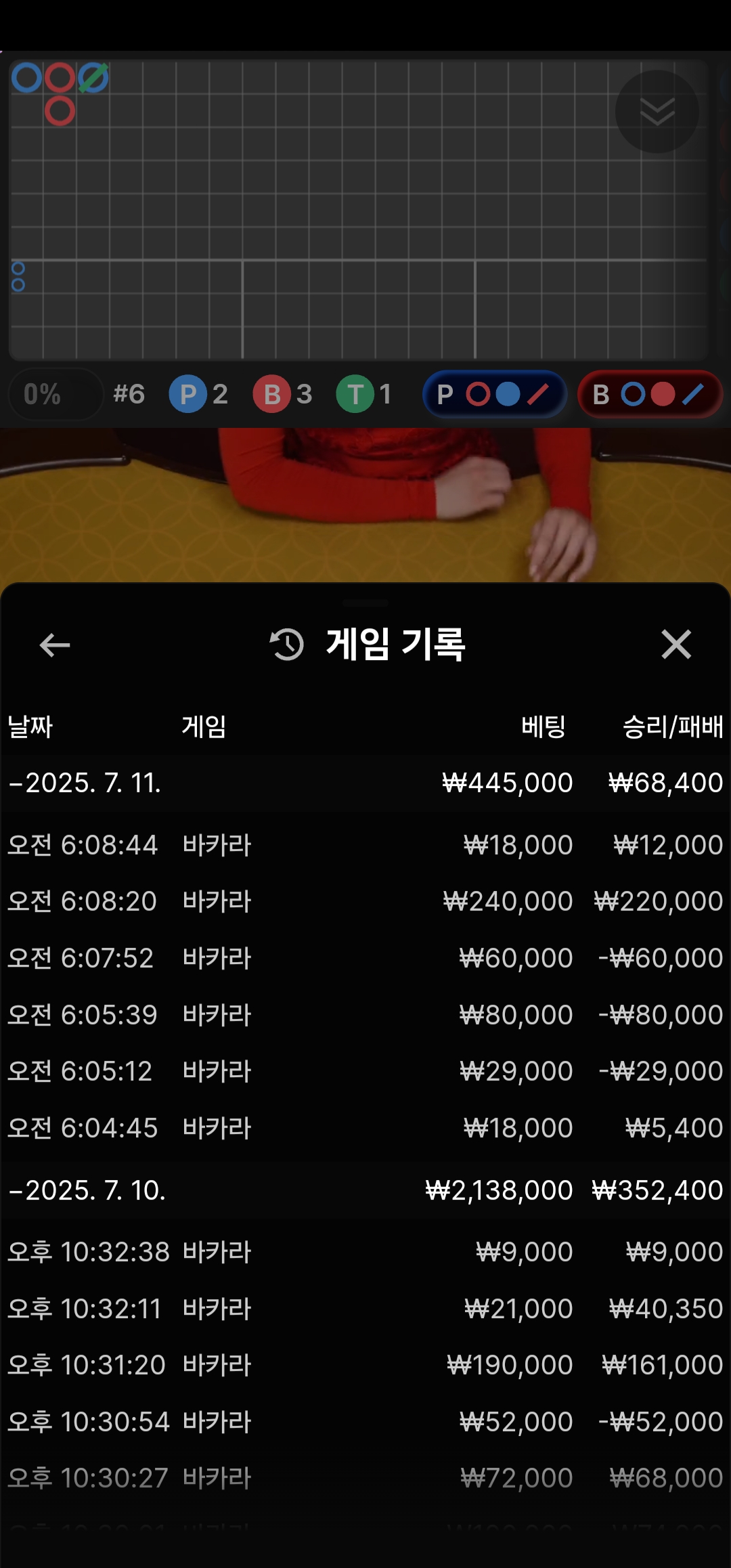View details of 오후 10:30:27 game
The width and height of the screenshot is (731, 1568).
point(365,1478)
